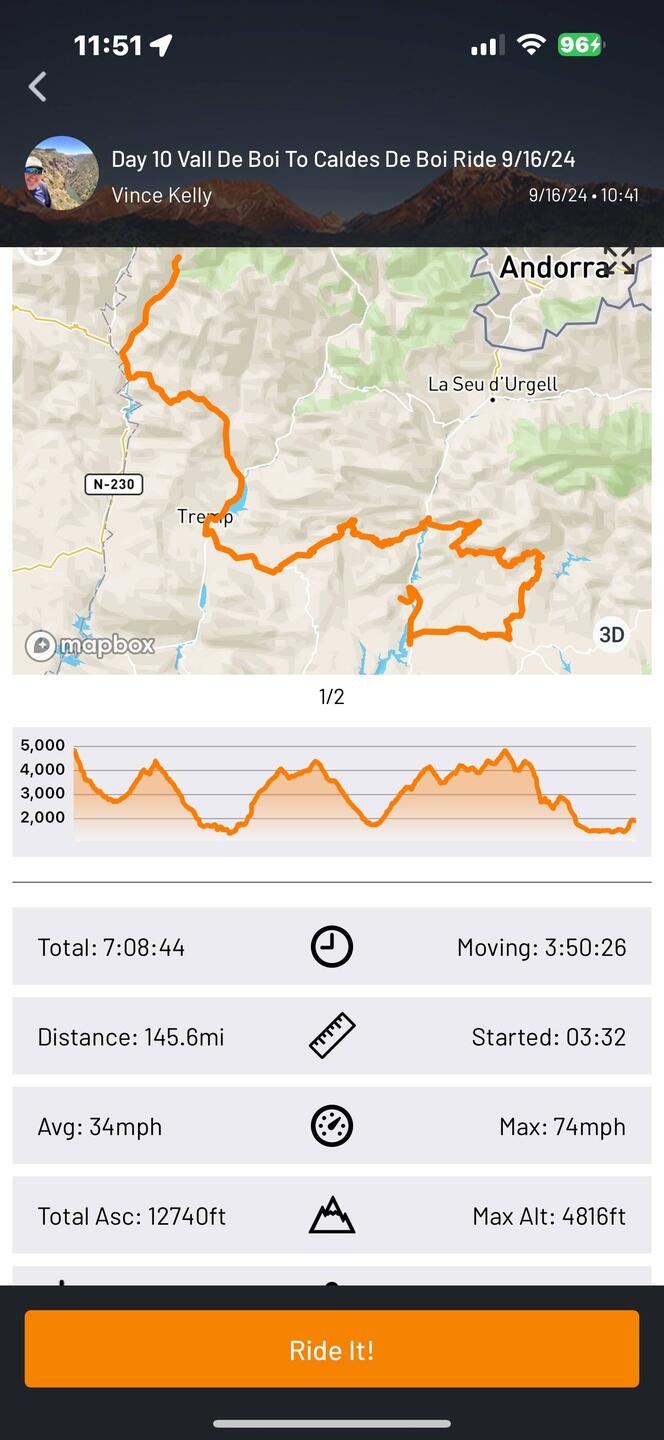
Task: Open Vince Kelly's profile picture
Action: 62,173
